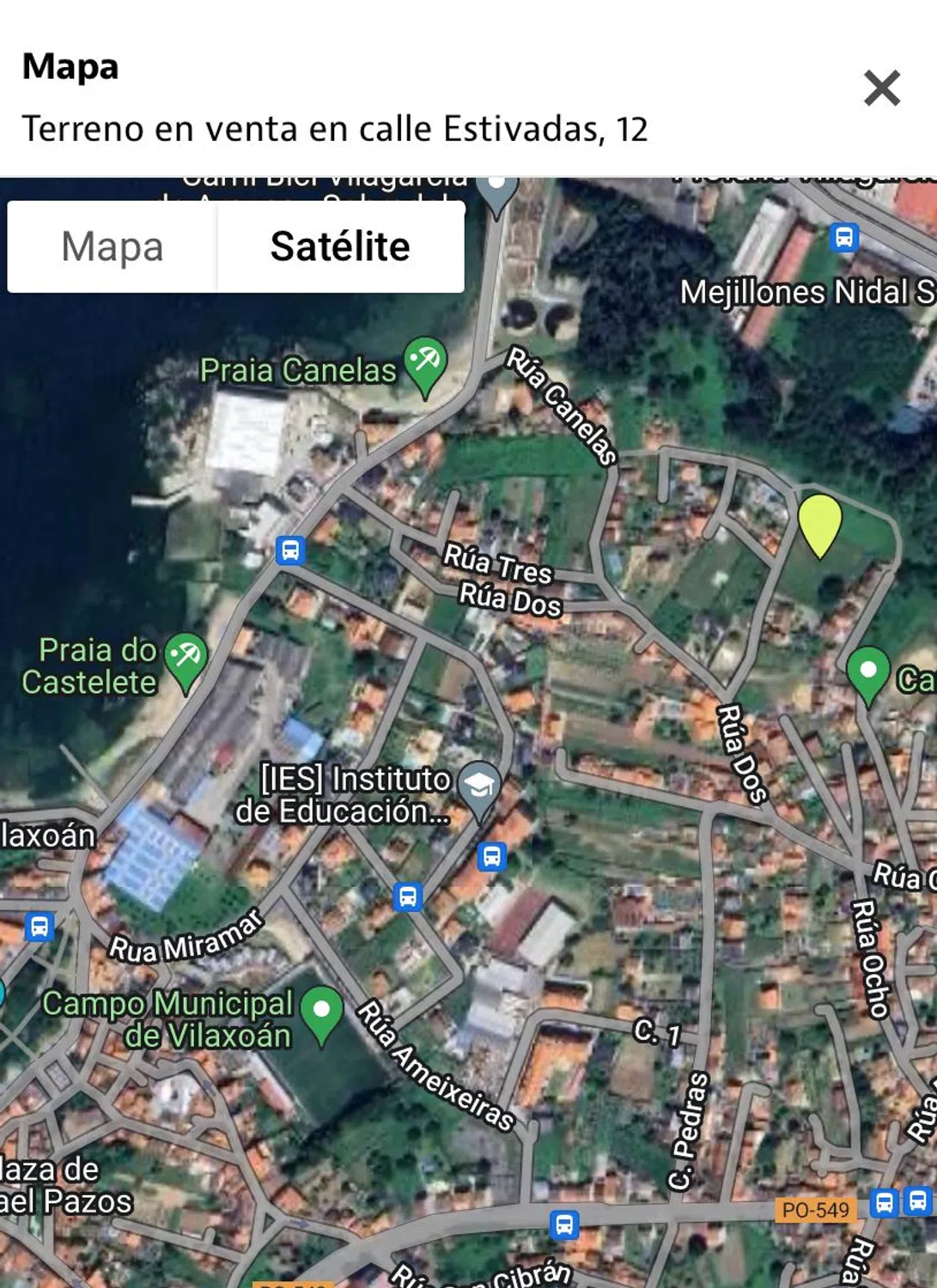Screen dimensions: 937x1288
Task: Close the map view
Action: tap(881, 88)
